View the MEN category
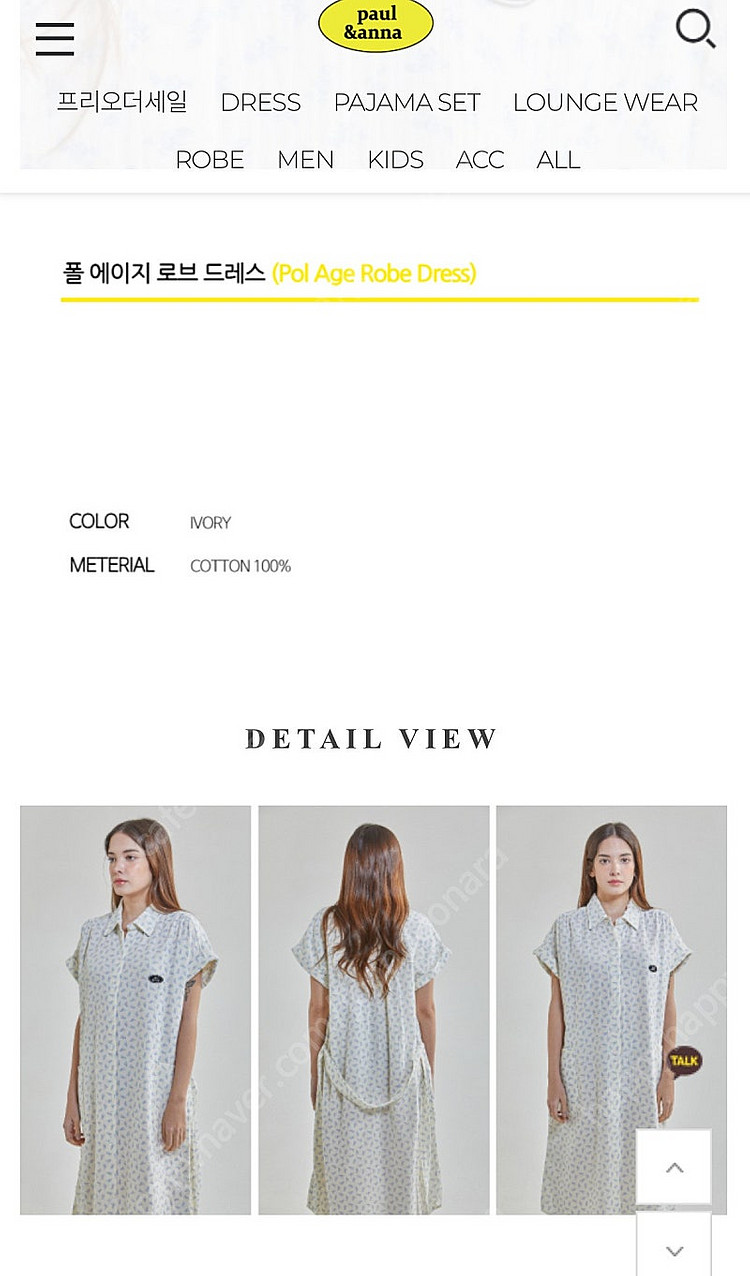 pyautogui.click(x=305, y=160)
